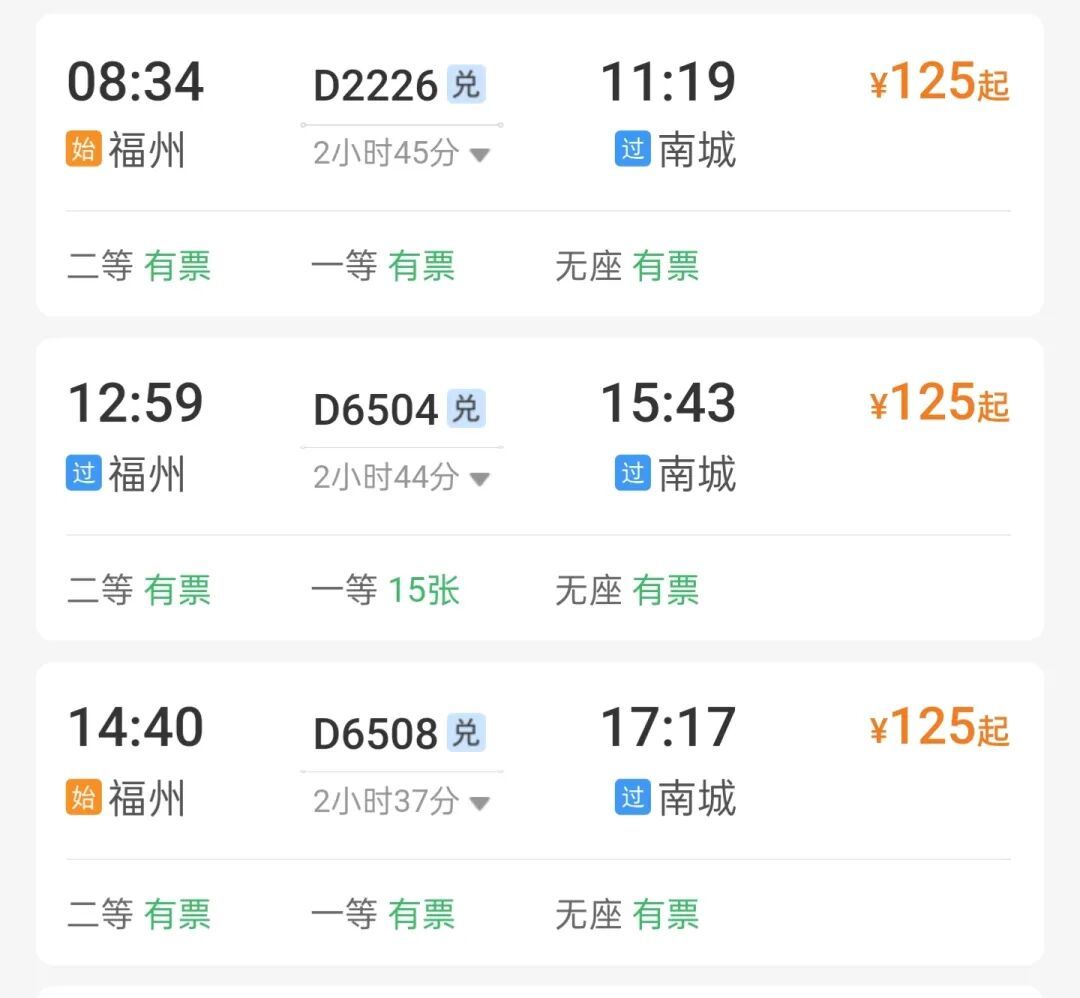Open the 08:34 D2226 train card
The width and height of the screenshot is (1080, 998).
pyautogui.click(x=540, y=165)
